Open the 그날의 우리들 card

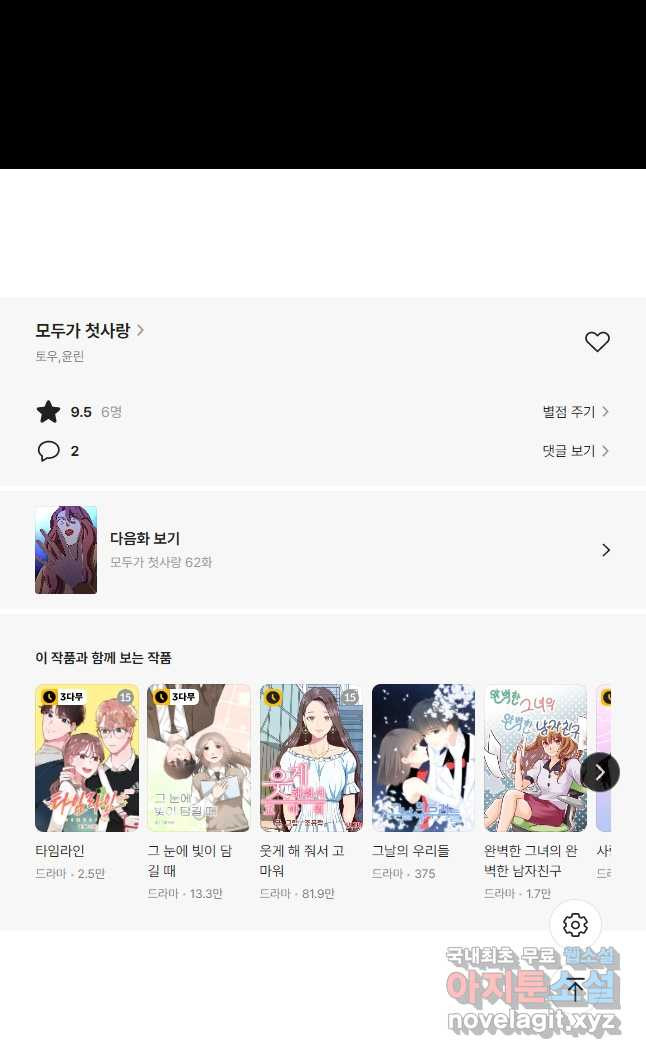[x=423, y=758]
